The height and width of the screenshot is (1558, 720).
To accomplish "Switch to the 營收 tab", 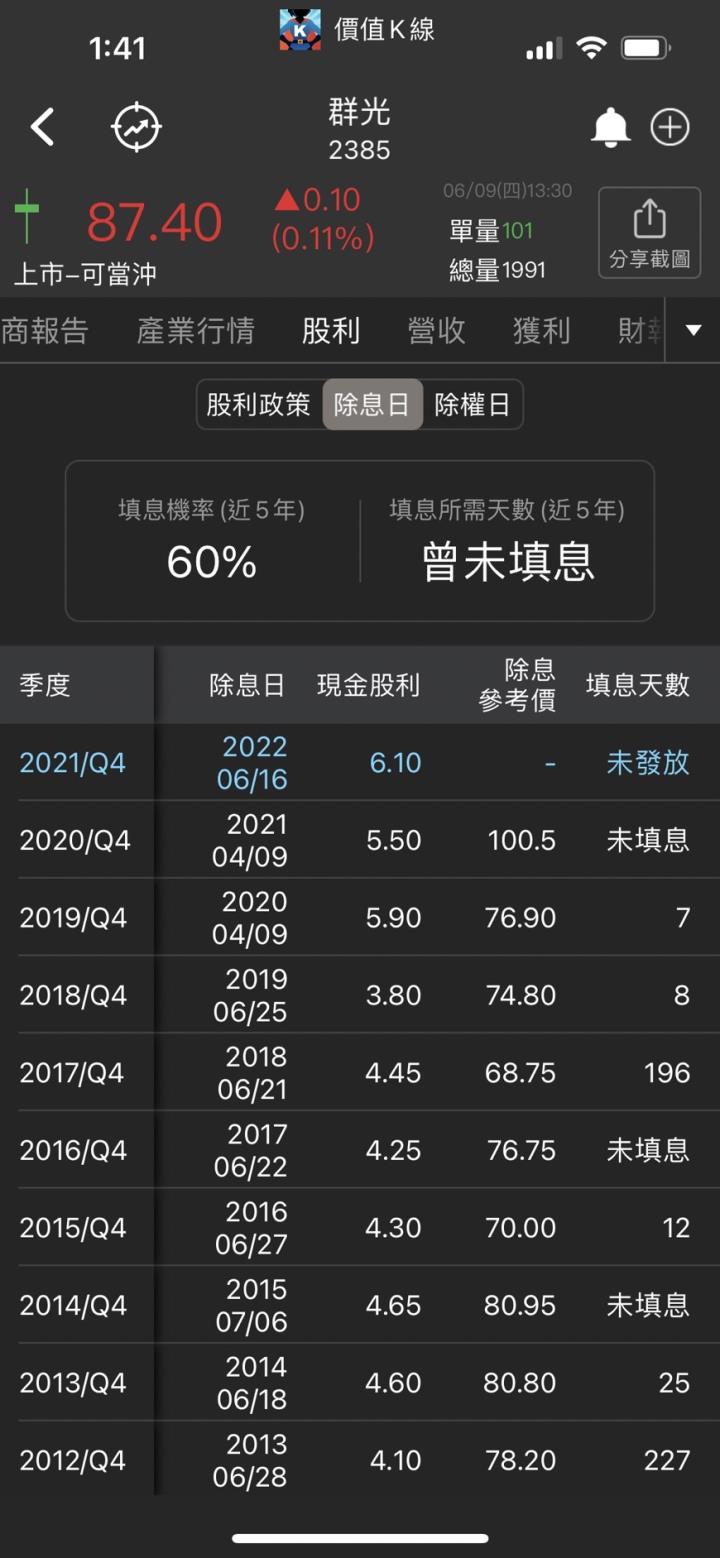I will [x=435, y=331].
